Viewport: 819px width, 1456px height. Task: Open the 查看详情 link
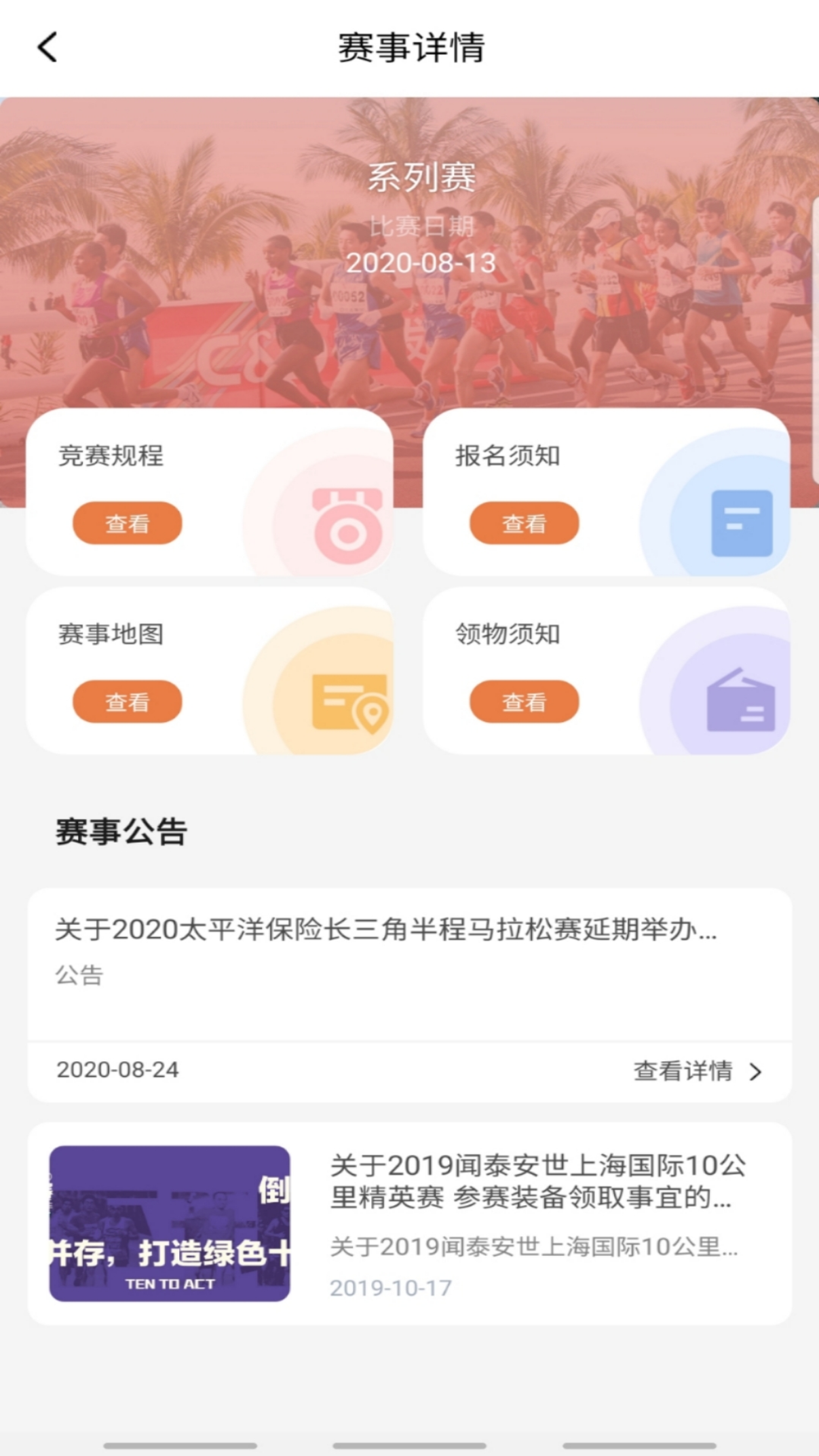(683, 1071)
